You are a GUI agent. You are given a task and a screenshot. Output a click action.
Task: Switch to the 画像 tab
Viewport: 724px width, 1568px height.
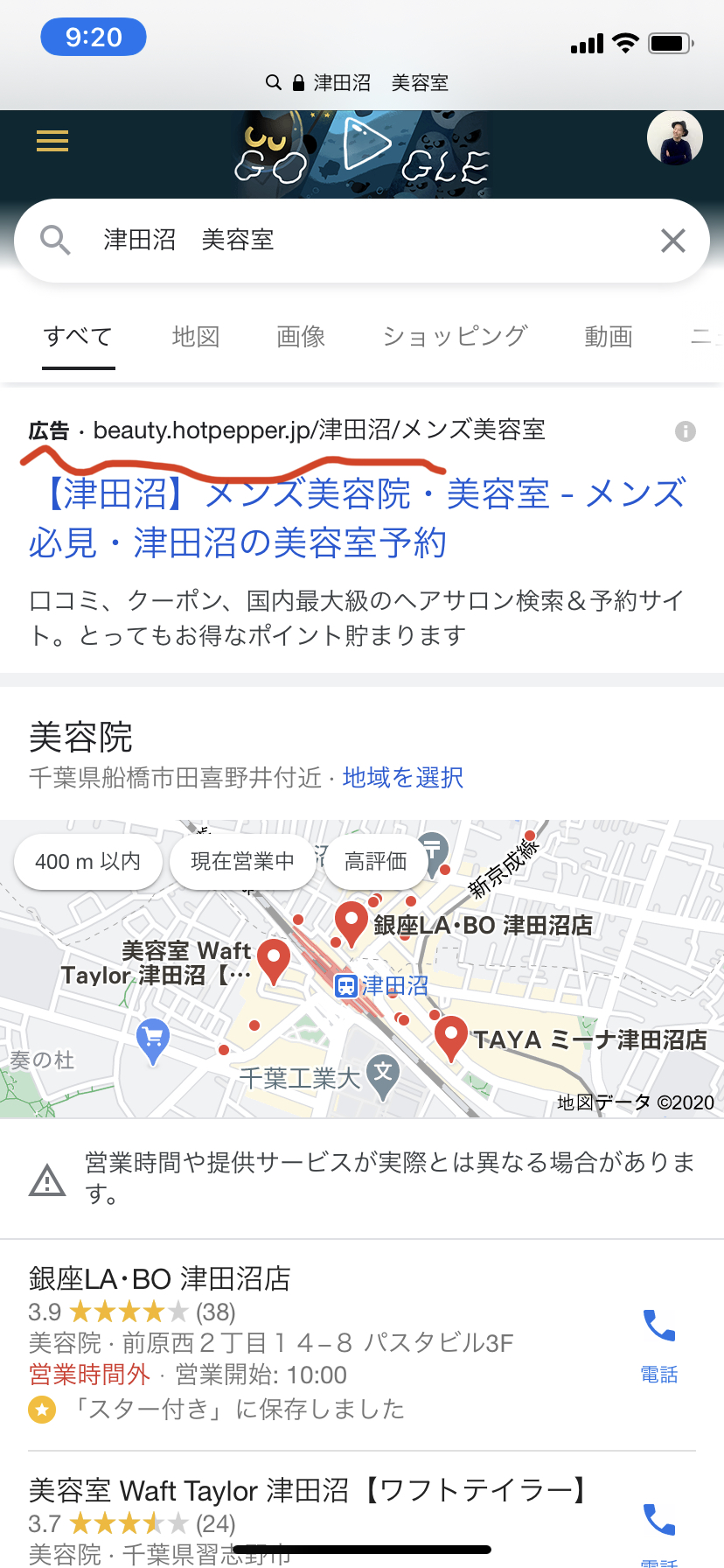pos(301,336)
